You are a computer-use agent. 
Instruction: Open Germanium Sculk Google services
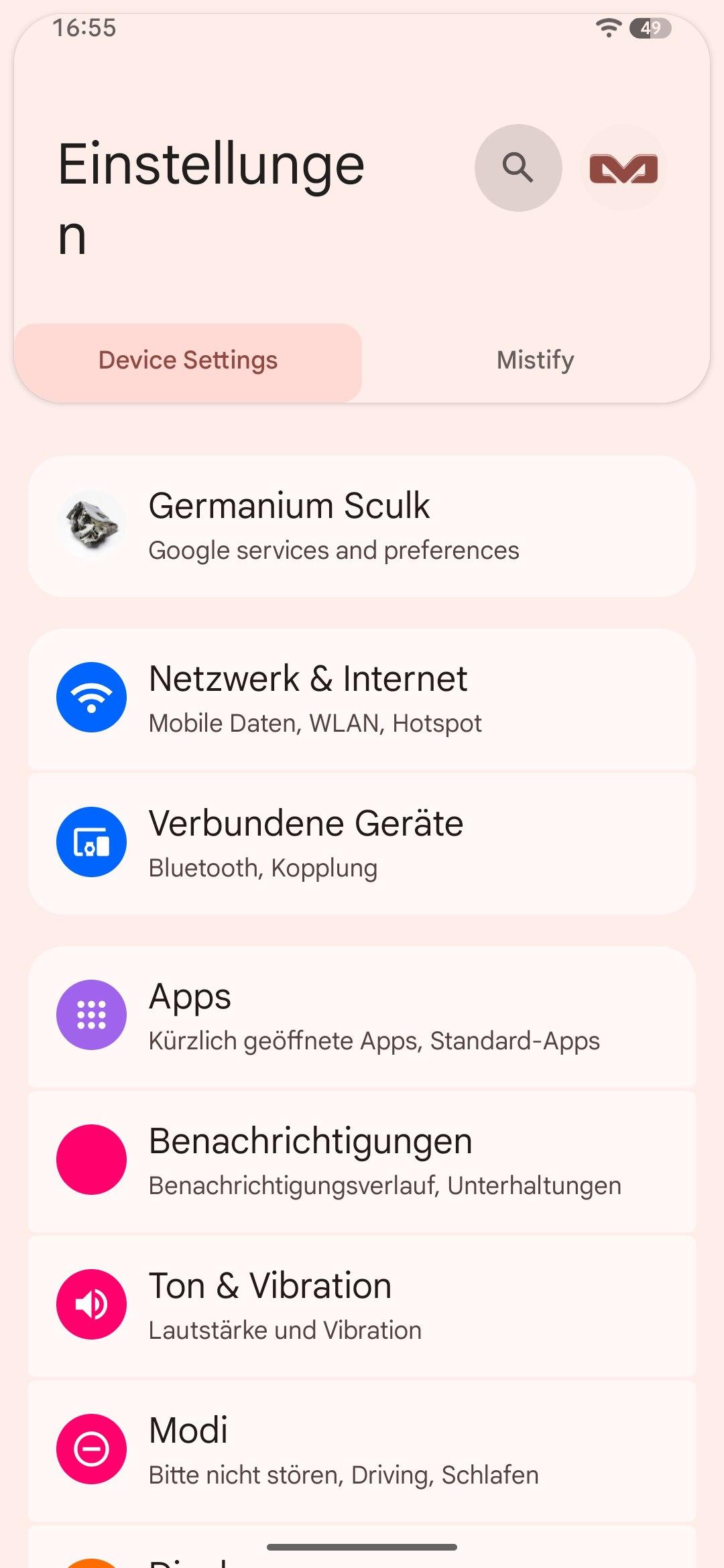[362, 526]
